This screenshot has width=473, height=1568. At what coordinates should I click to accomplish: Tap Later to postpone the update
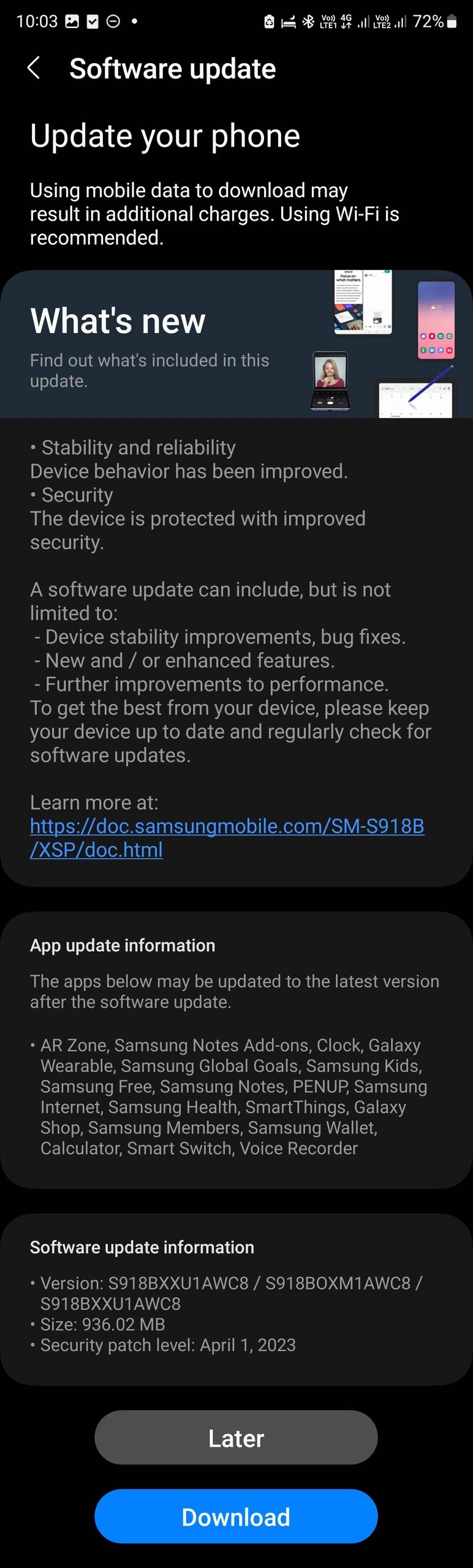click(x=236, y=1438)
